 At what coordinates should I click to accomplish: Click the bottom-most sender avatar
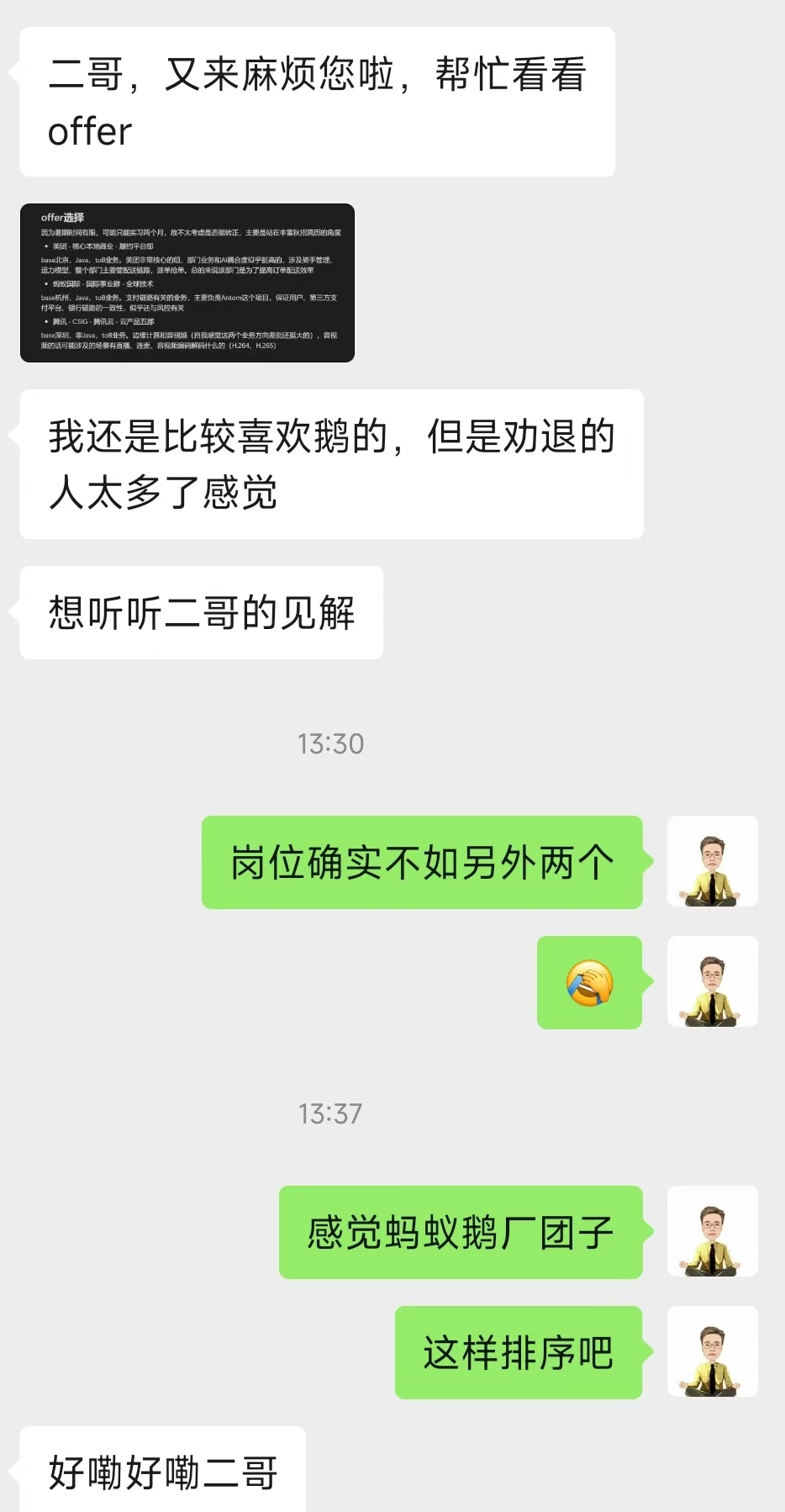pos(712,1351)
